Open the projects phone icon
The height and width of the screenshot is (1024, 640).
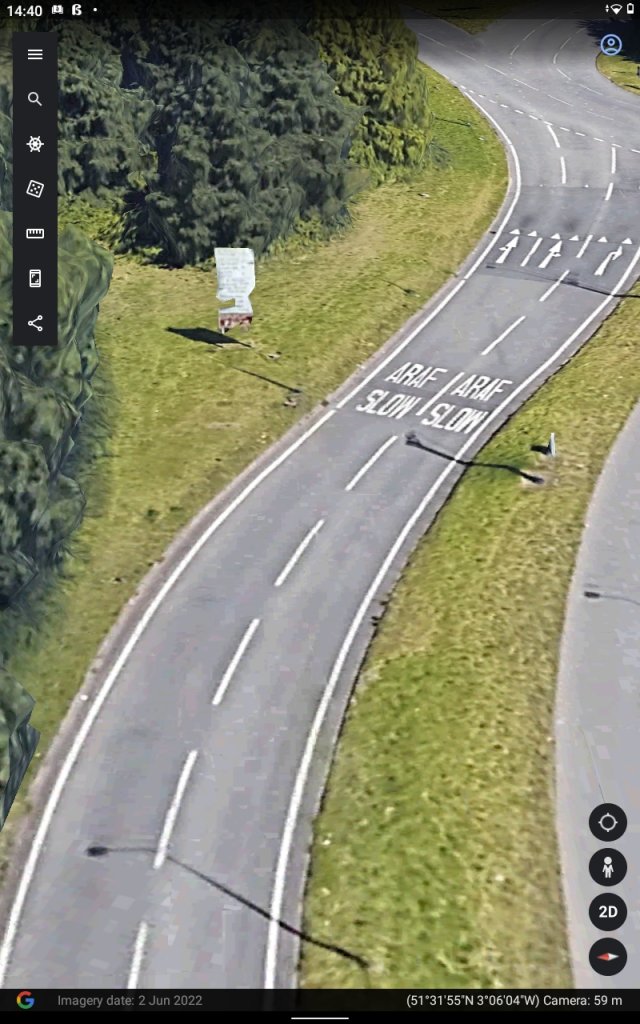point(35,279)
